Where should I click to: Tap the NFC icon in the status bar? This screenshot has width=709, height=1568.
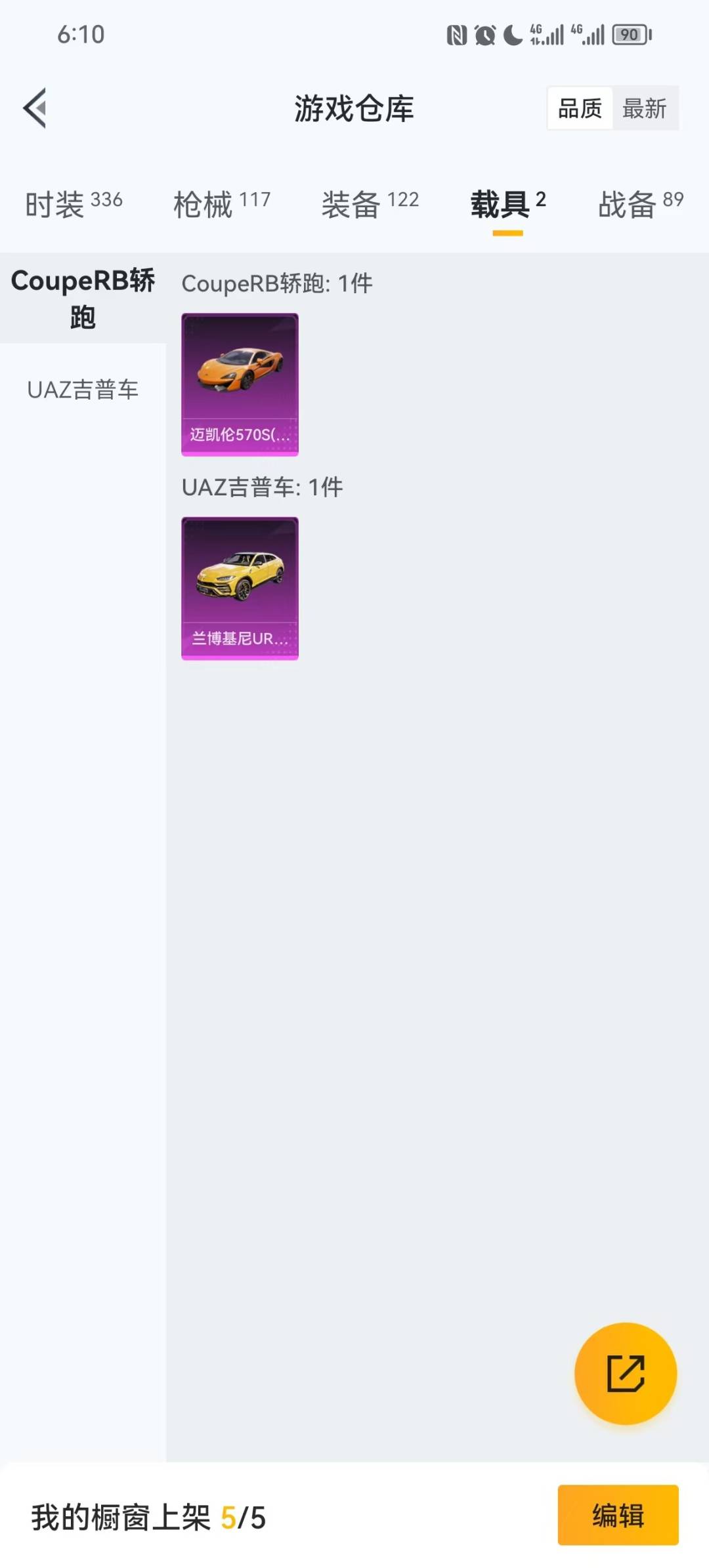click(x=458, y=35)
